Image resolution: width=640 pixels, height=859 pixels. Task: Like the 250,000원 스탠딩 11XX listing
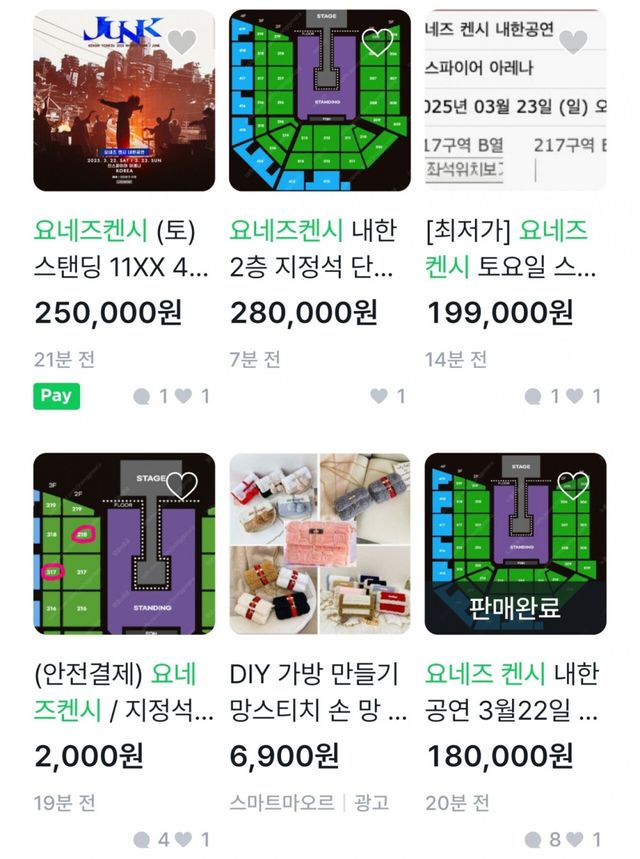[181, 42]
